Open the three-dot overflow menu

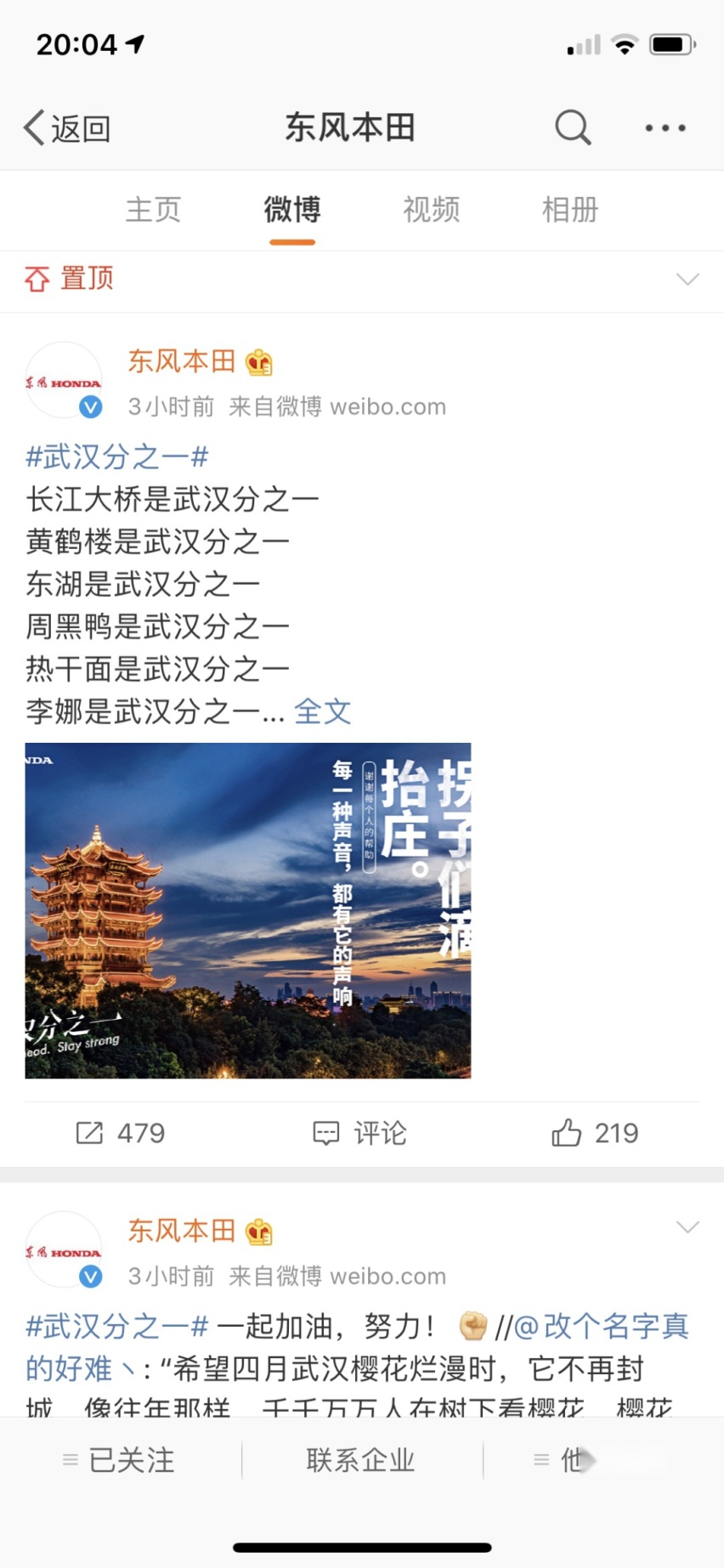pos(665,128)
